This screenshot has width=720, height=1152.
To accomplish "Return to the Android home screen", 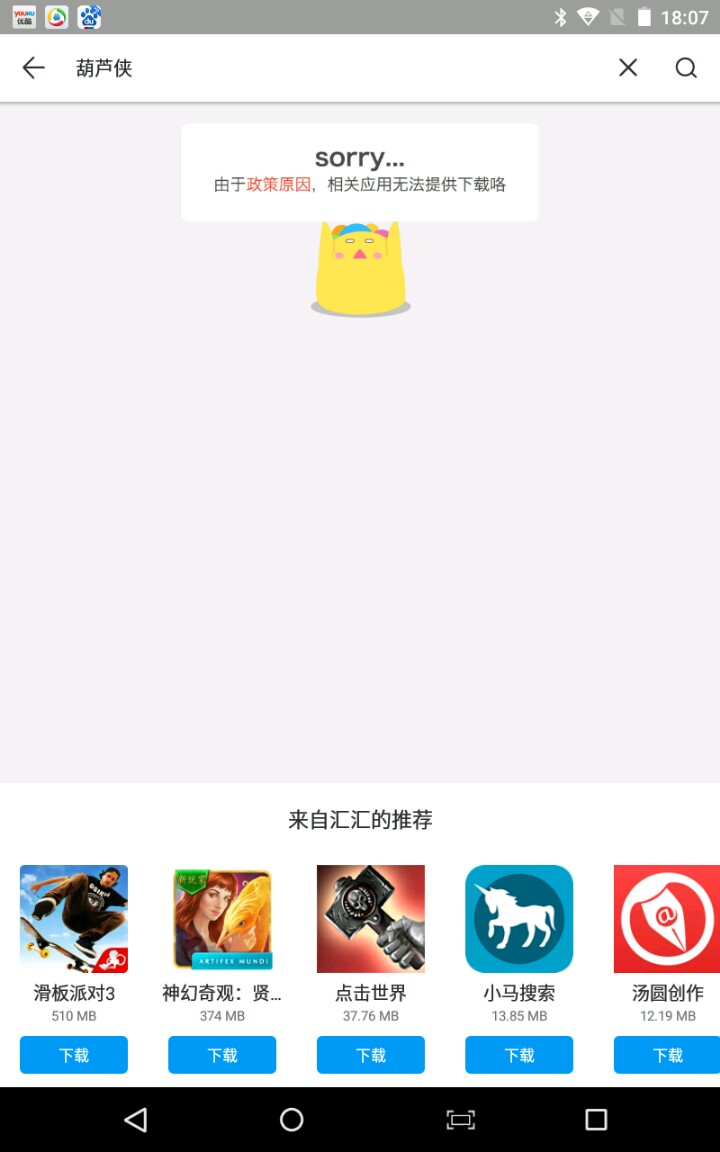I will 292,1120.
